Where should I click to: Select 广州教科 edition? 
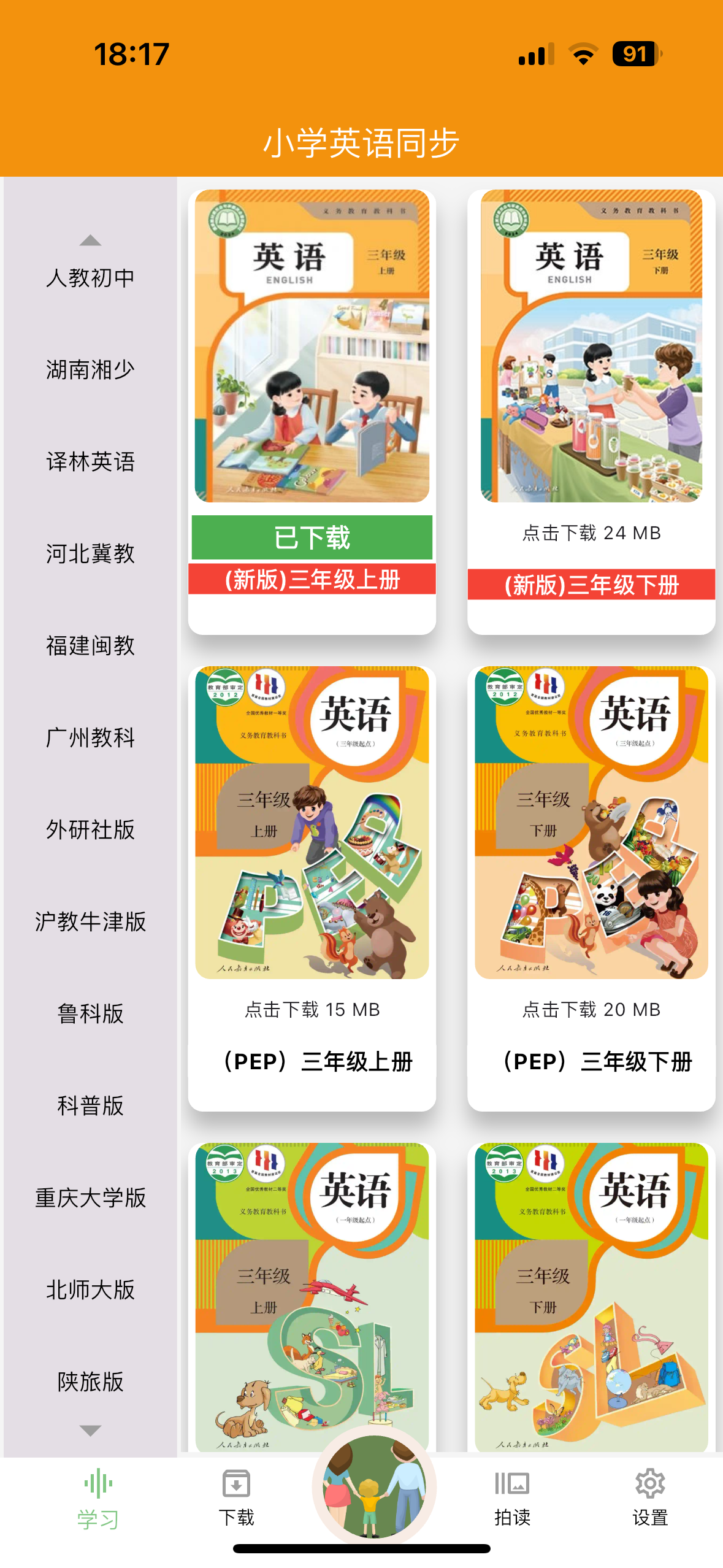tap(90, 738)
